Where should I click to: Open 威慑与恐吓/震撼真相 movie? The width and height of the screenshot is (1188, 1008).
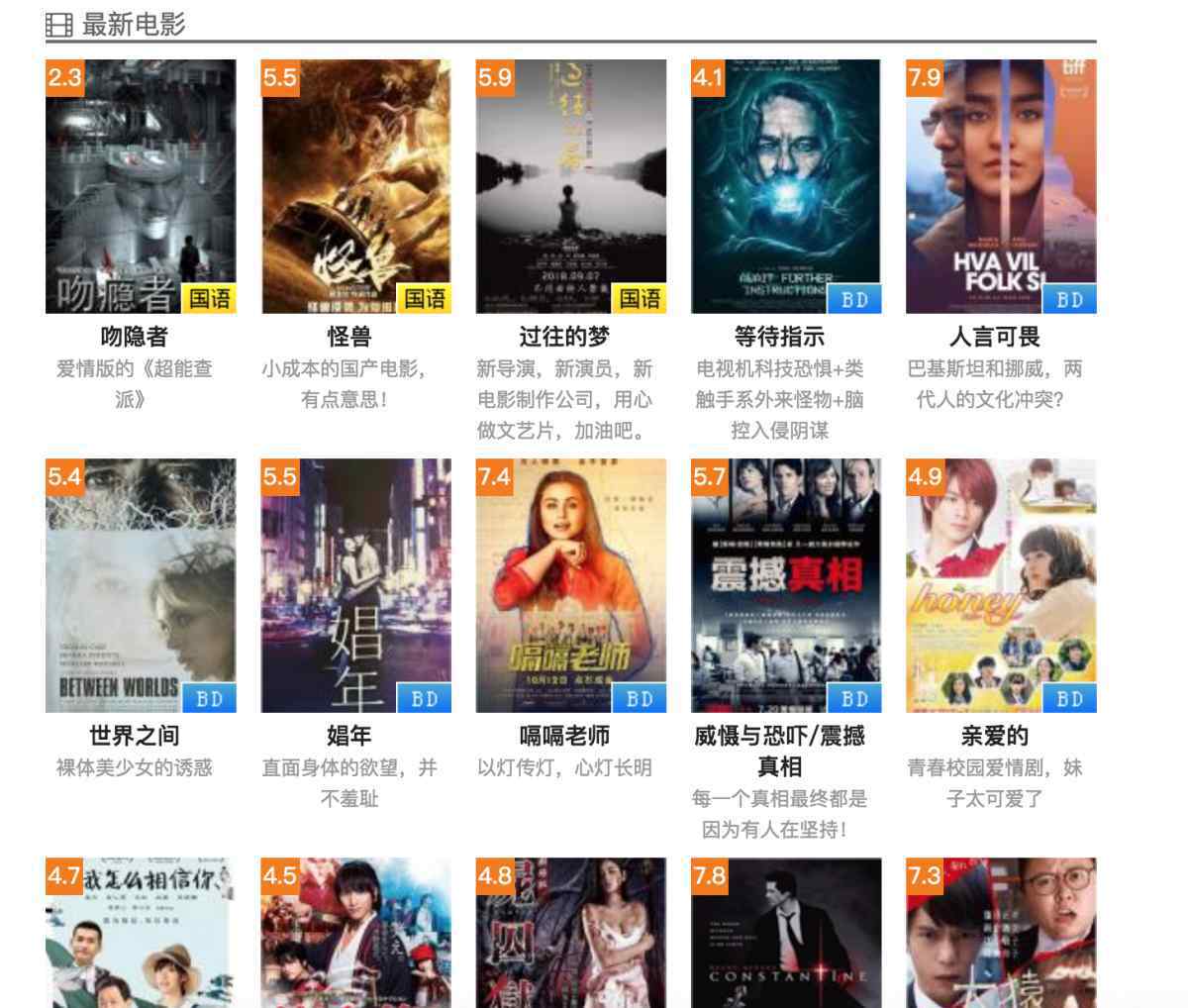[x=785, y=585]
